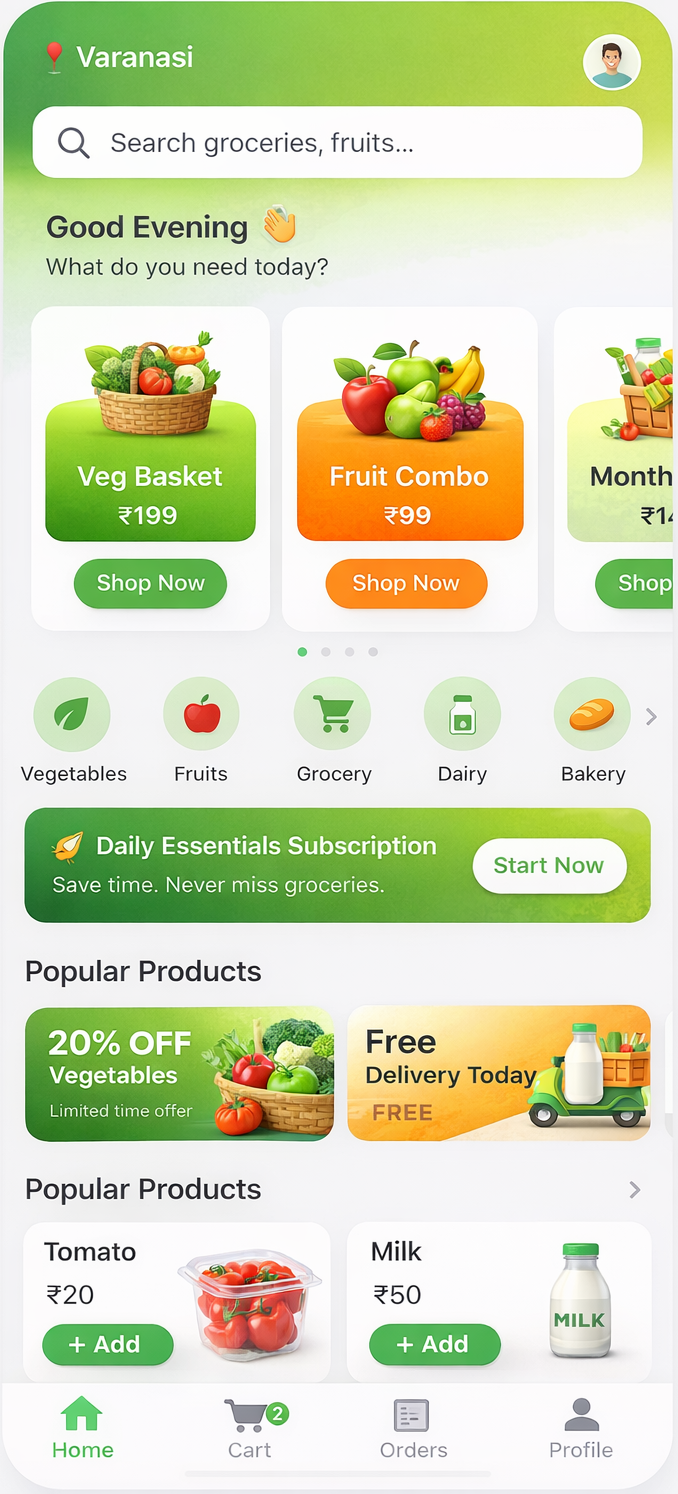Add Milk to the cart
This screenshot has width=678, height=1494.
434,1345
